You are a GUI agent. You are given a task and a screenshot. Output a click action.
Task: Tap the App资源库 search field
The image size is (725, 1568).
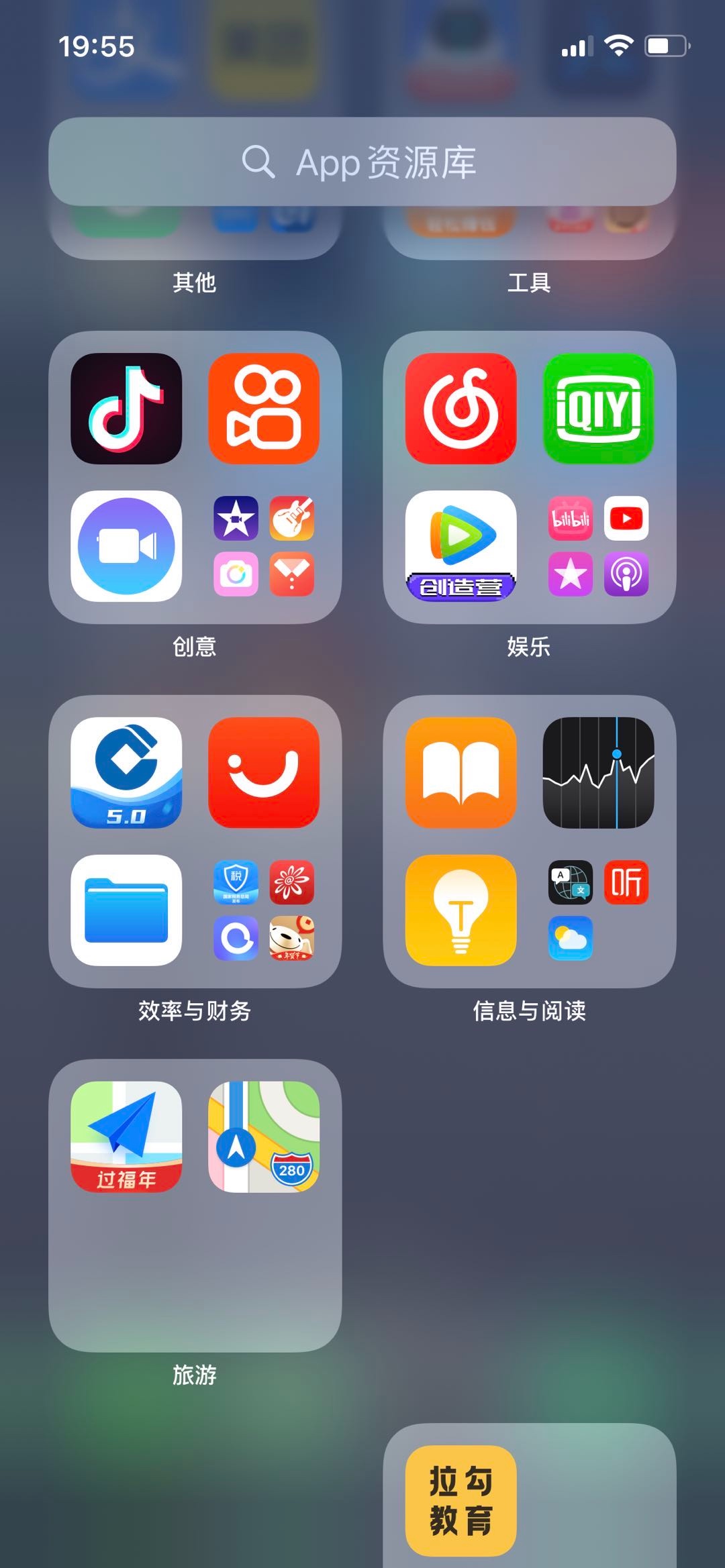362,162
